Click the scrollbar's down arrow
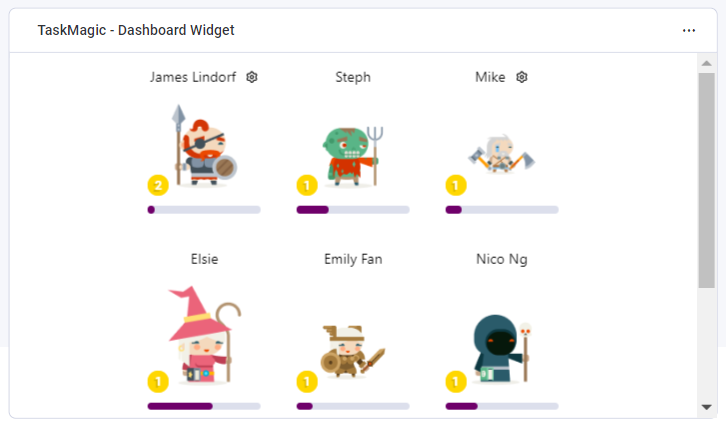Image resolution: width=726 pixels, height=425 pixels. (707, 407)
